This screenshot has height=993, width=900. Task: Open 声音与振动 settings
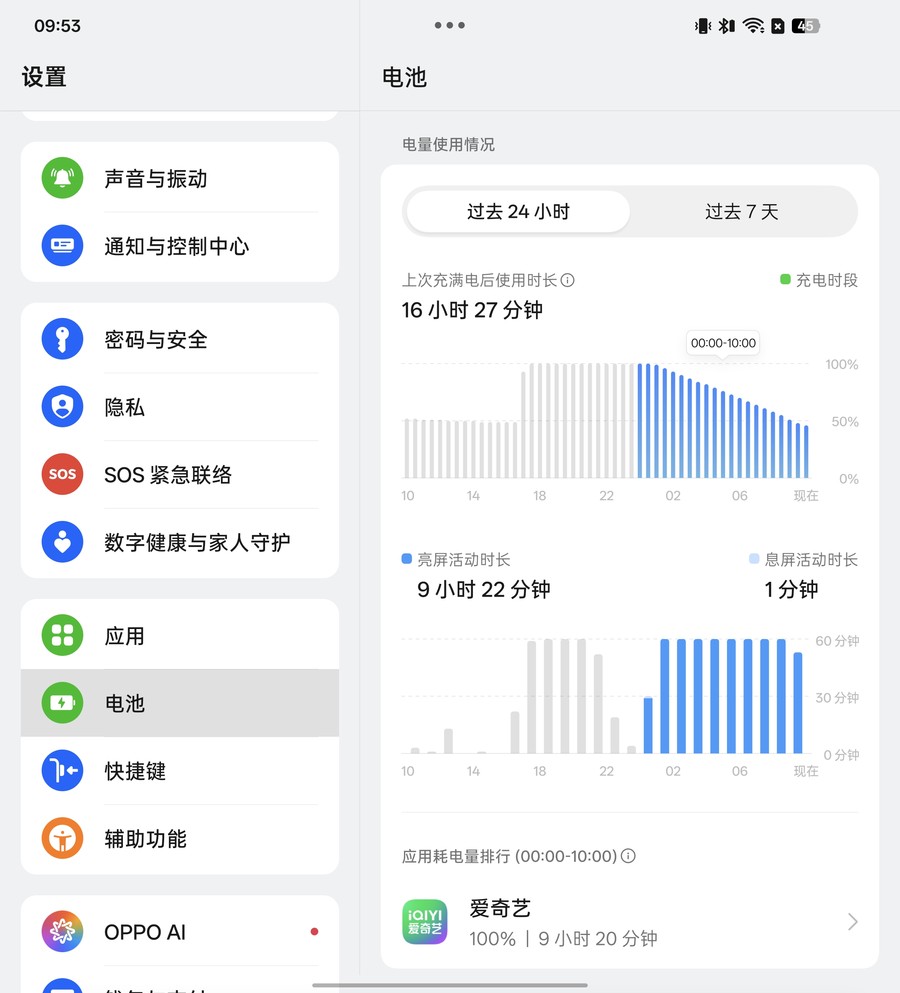point(180,179)
